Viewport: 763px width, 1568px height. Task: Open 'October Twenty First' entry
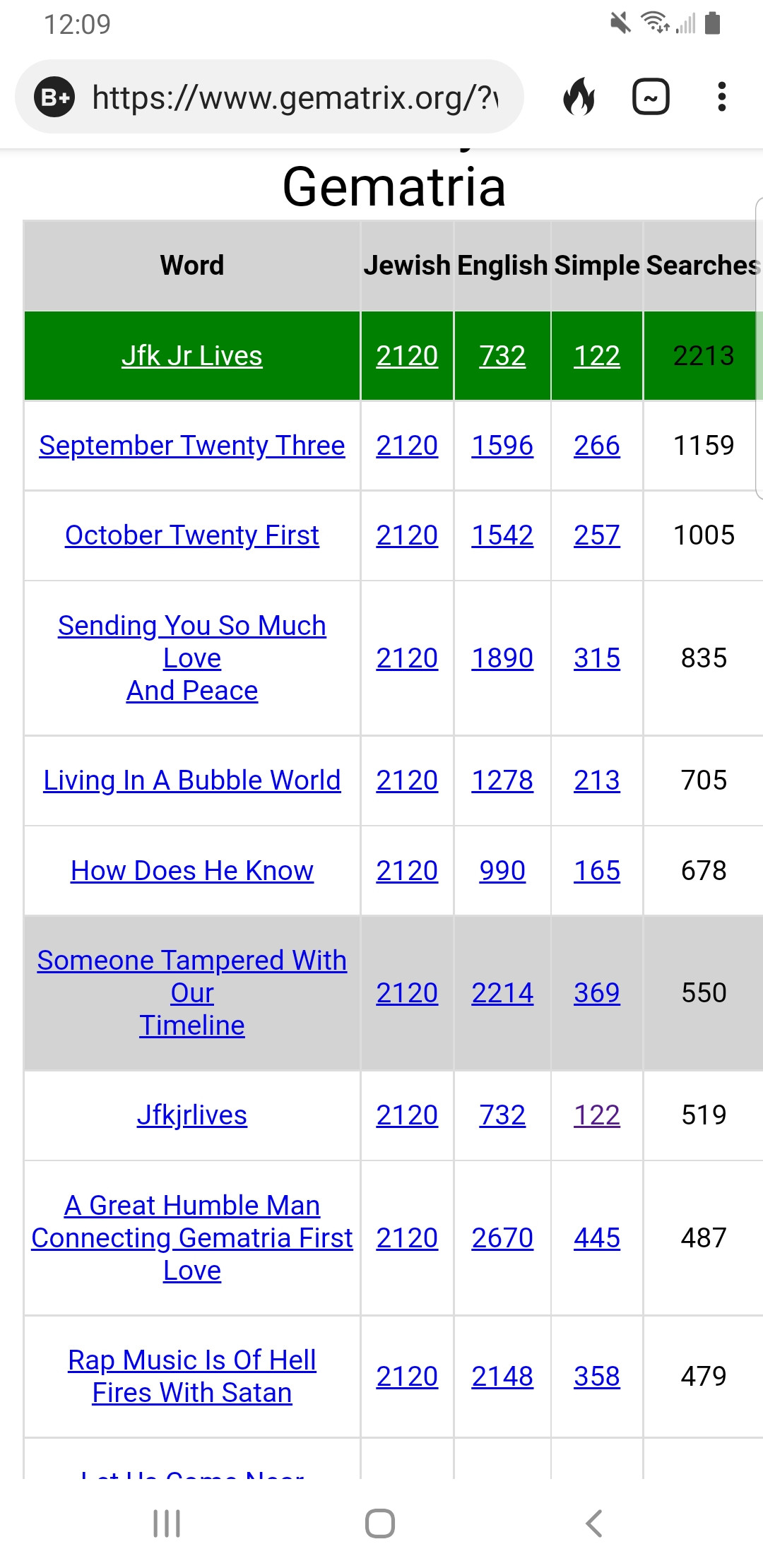pyautogui.click(x=191, y=535)
